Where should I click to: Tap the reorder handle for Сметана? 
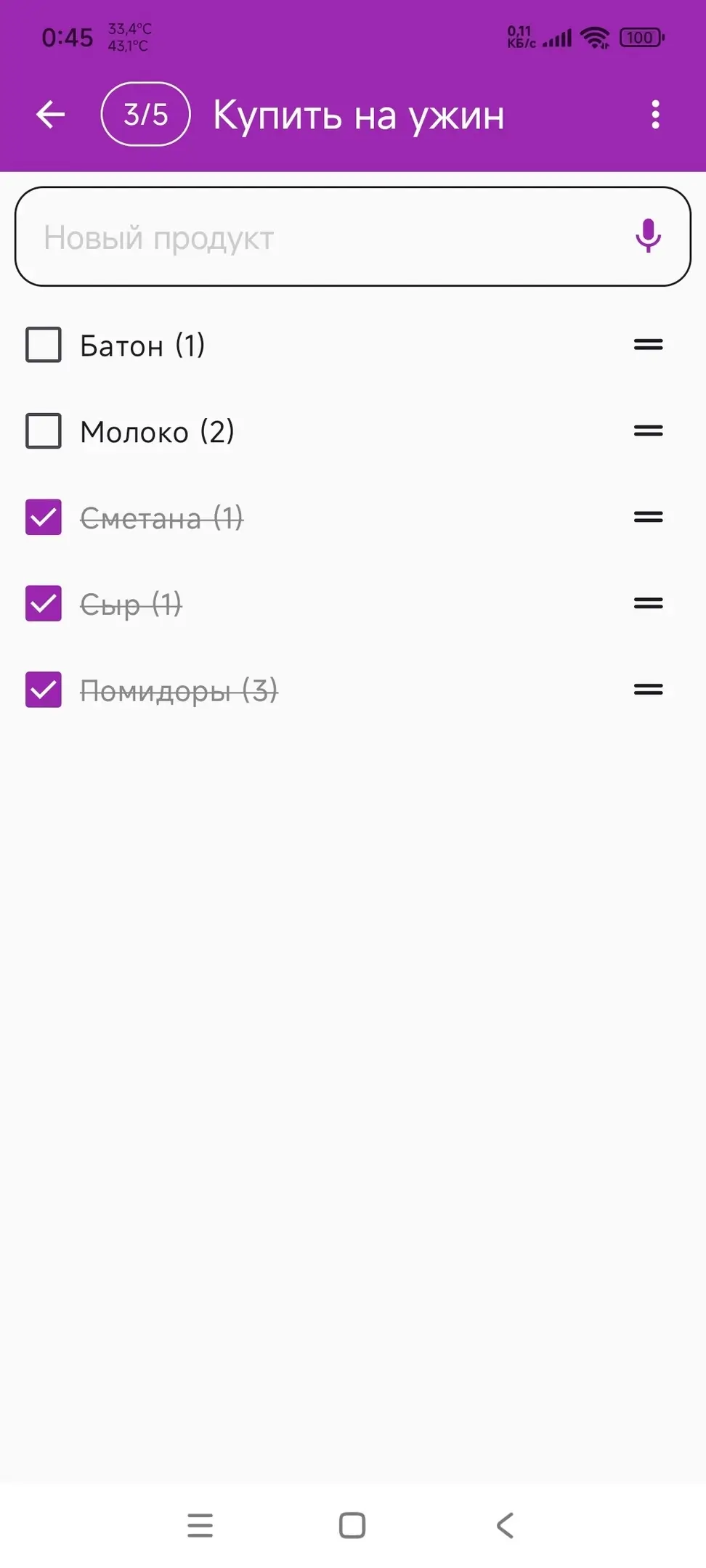pyautogui.click(x=648, y=517)
